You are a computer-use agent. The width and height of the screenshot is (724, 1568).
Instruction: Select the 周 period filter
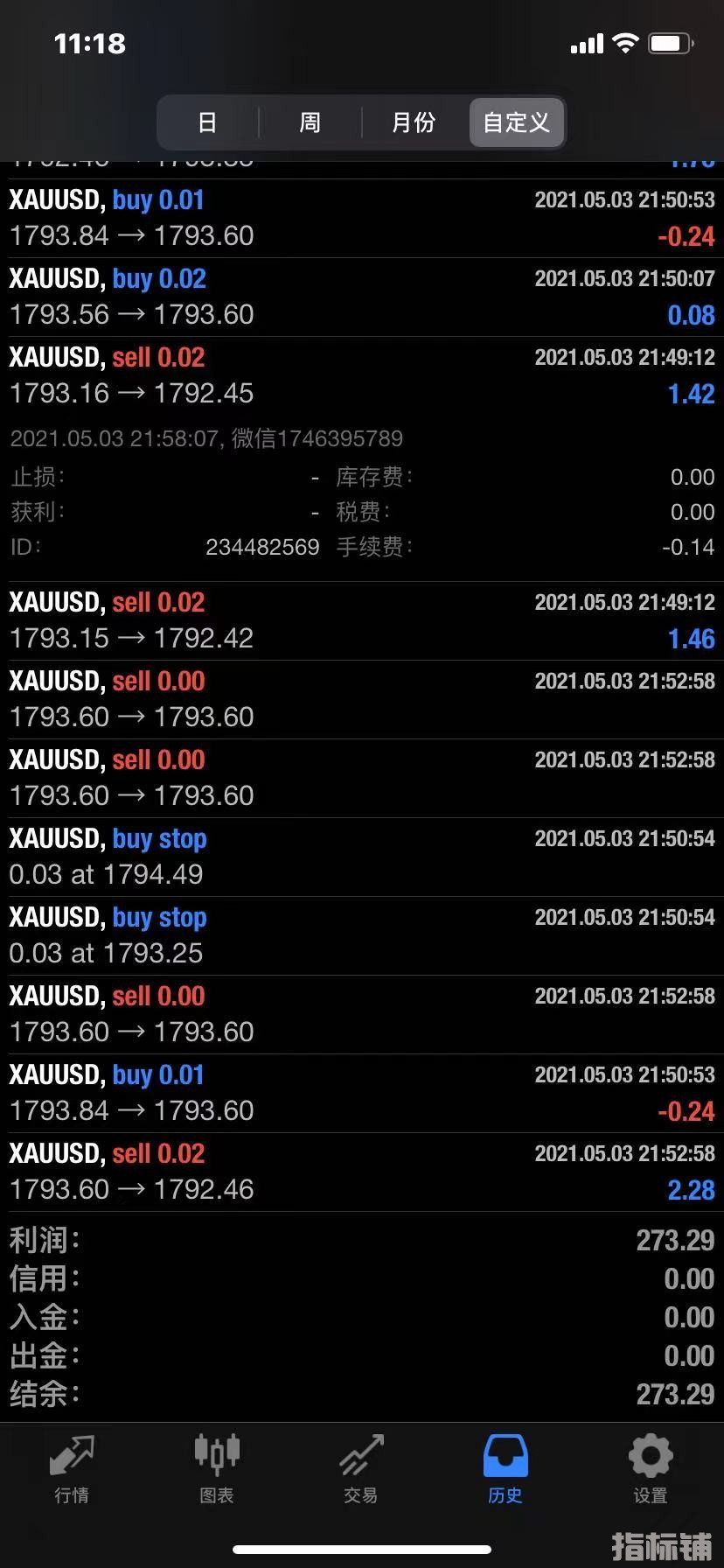pos(310,122)
